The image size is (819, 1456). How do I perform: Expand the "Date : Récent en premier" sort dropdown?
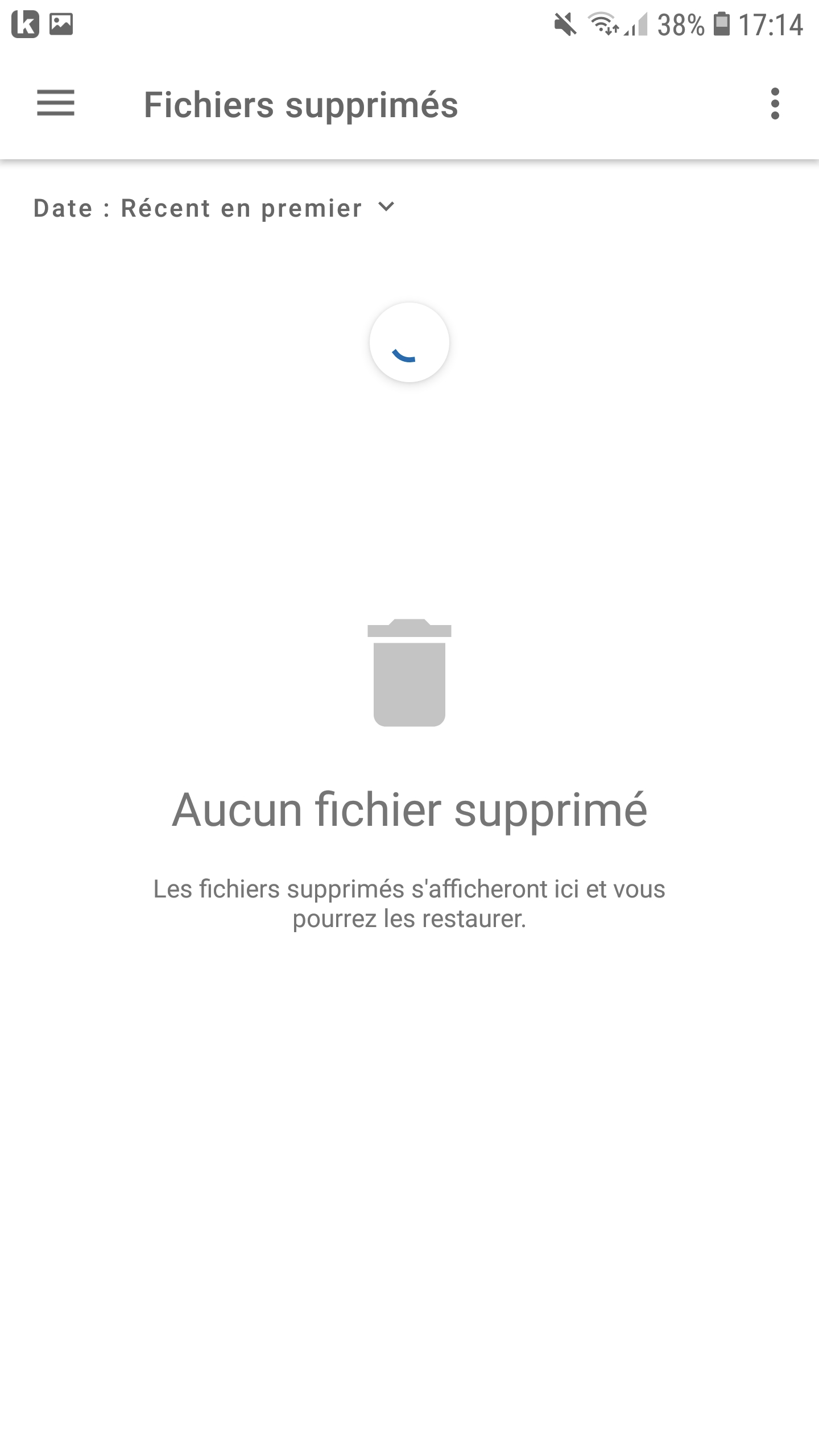[x=214, y=208]
